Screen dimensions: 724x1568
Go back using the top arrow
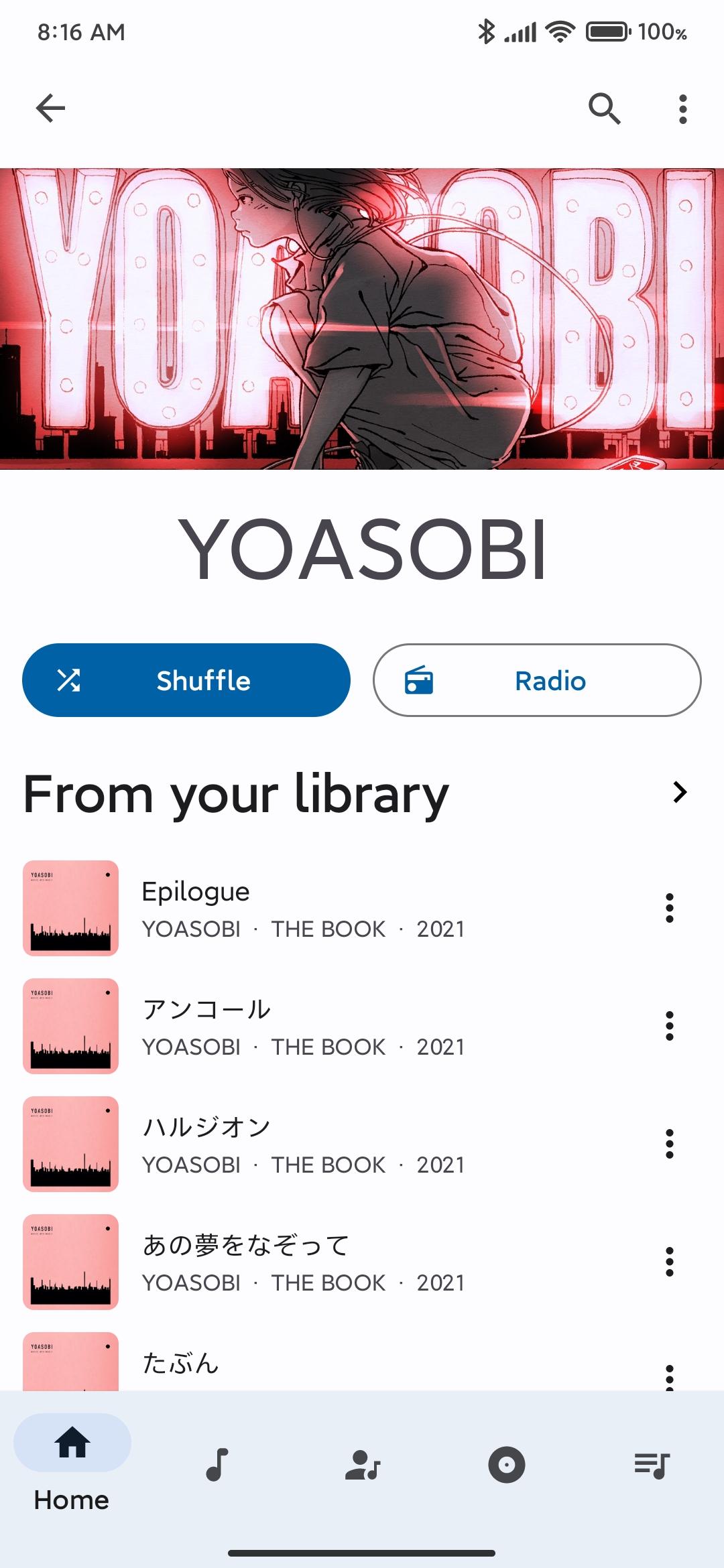pyautogui.click(x=50, y=109)
